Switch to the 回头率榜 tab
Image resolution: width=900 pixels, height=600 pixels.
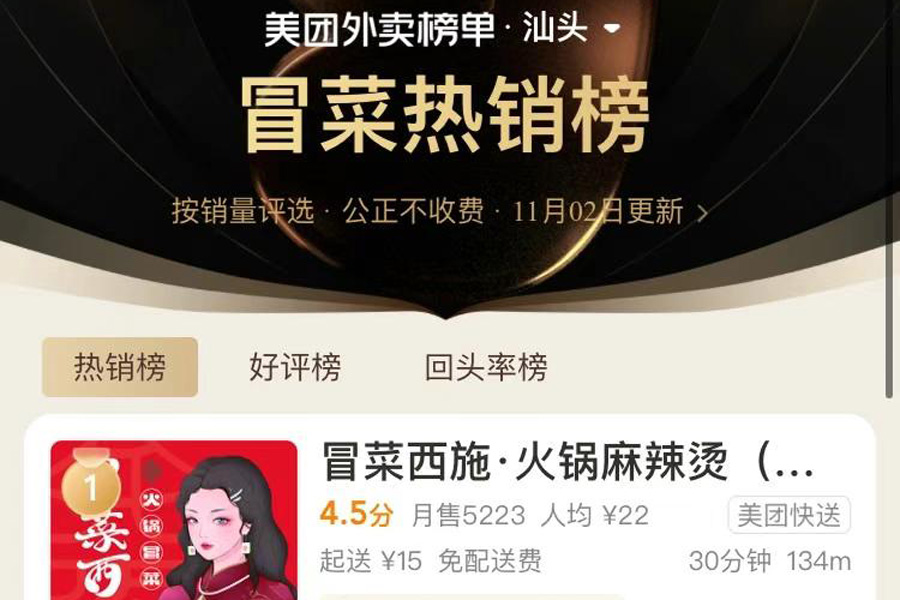[486, 367]
